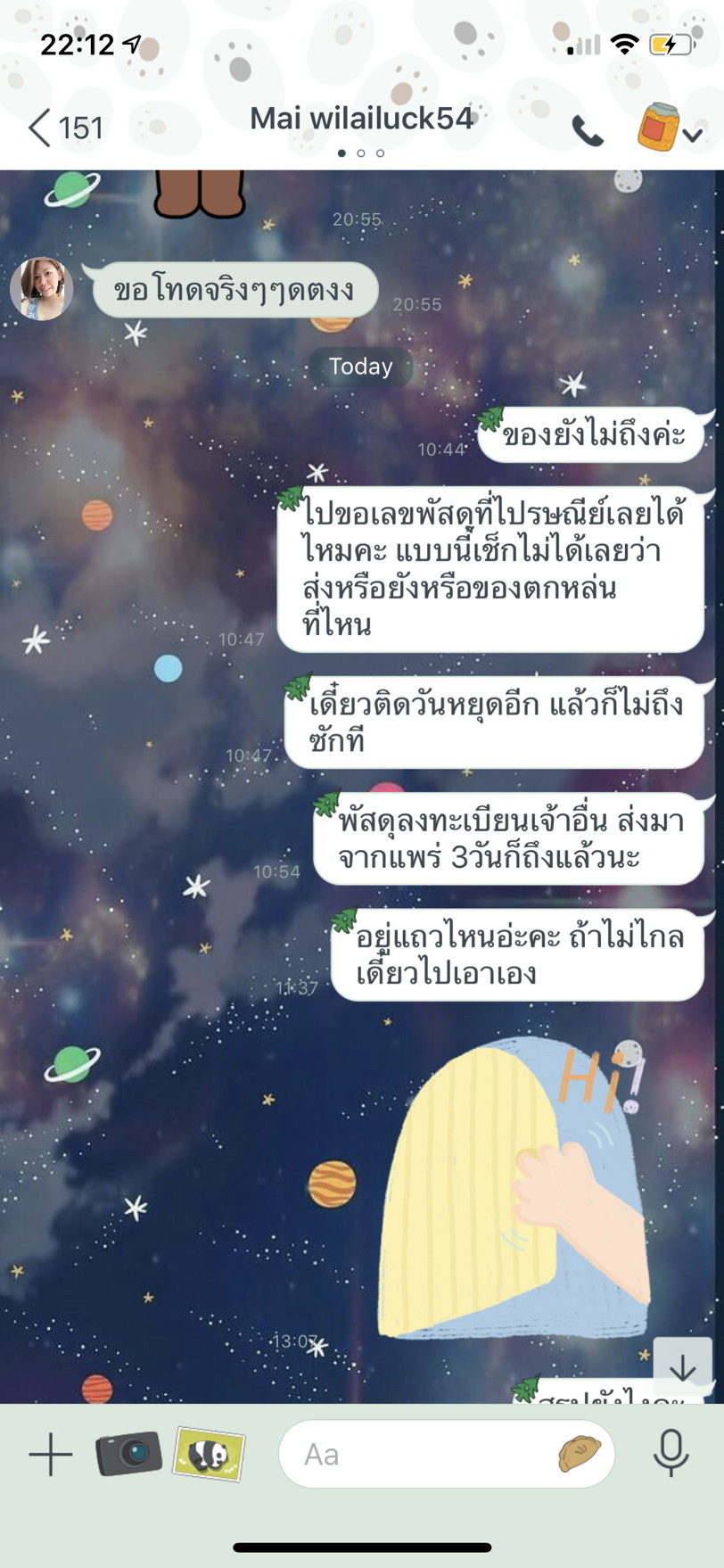
Task: Launch the camera from the chat
Action: (x=129, y=1454)
